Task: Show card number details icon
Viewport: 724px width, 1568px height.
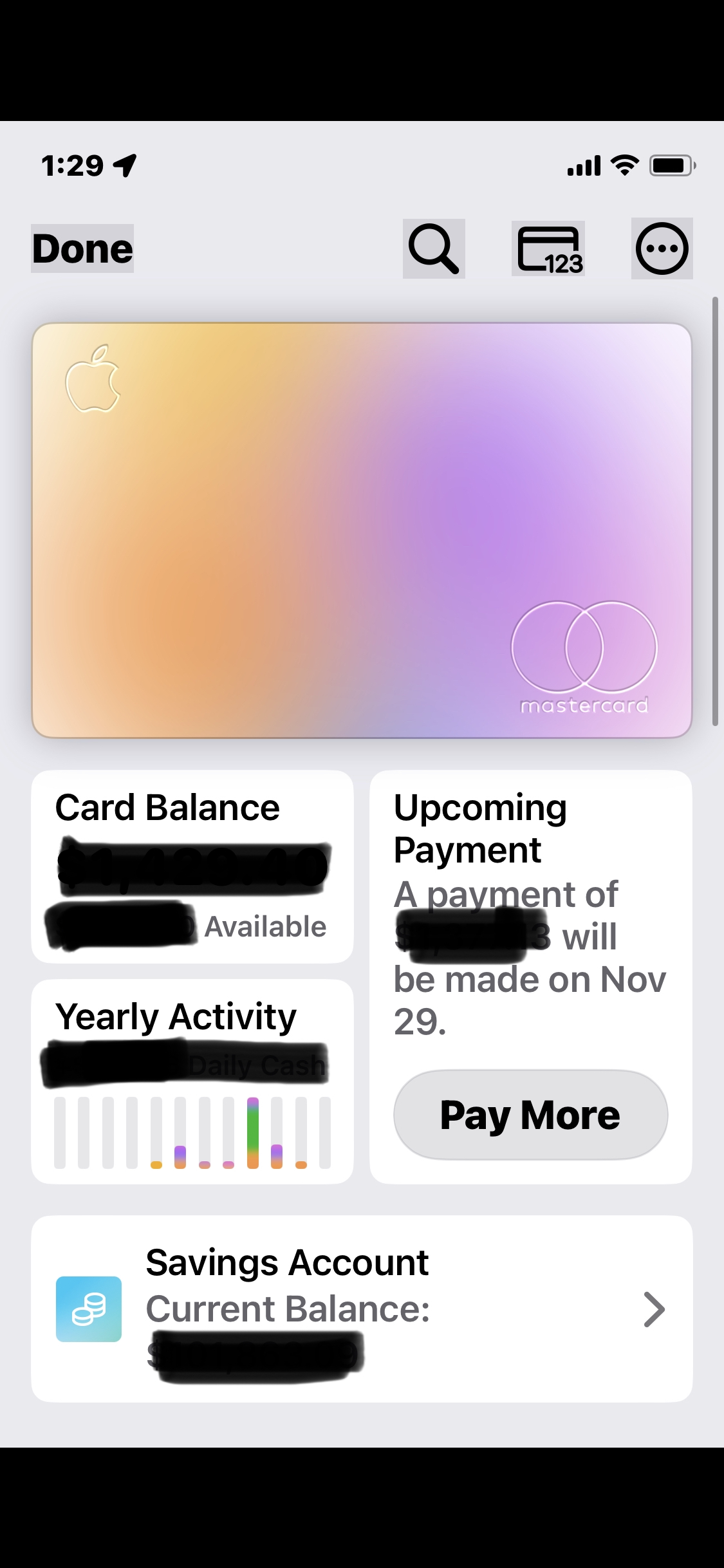Action: pos(548,249)
